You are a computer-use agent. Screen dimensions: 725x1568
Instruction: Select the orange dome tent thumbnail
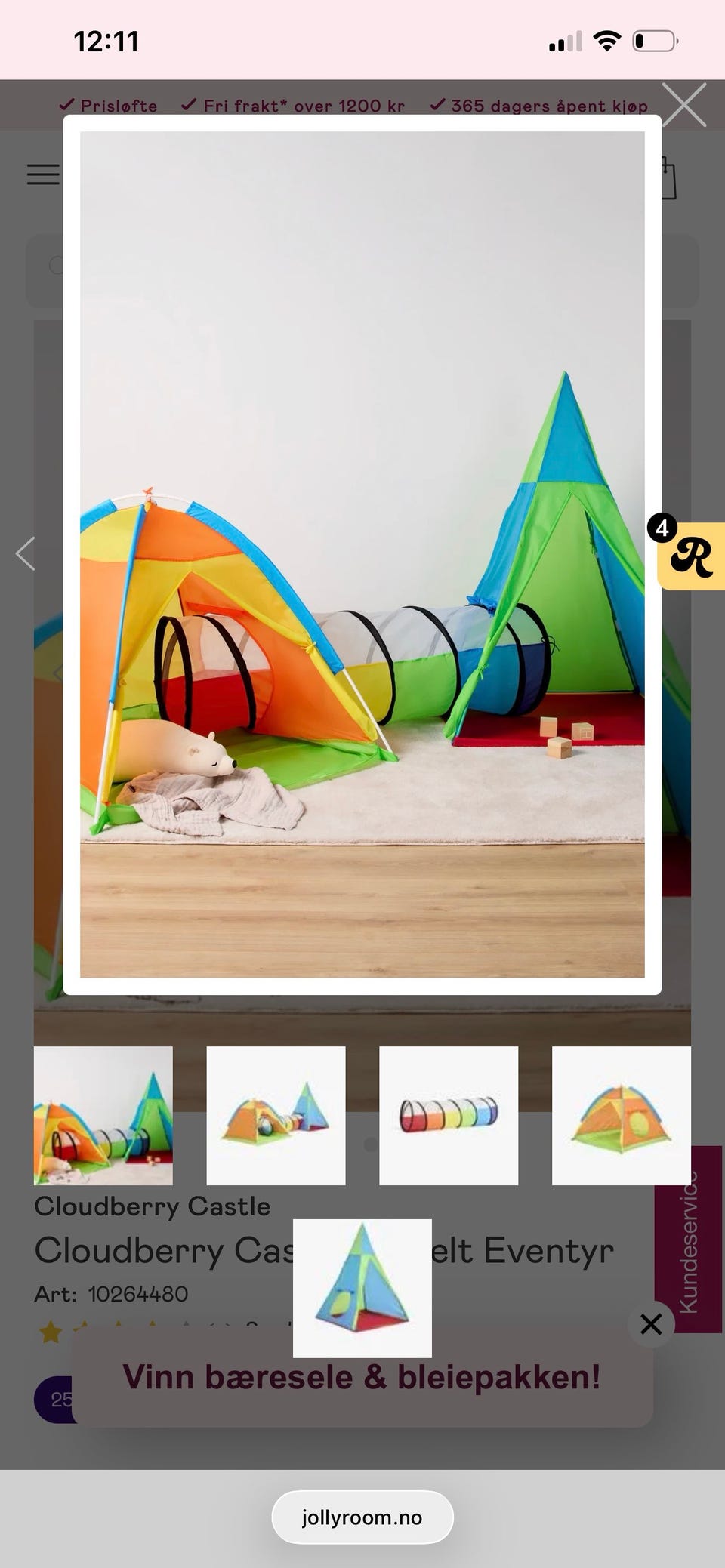[x=622, y=1115]
